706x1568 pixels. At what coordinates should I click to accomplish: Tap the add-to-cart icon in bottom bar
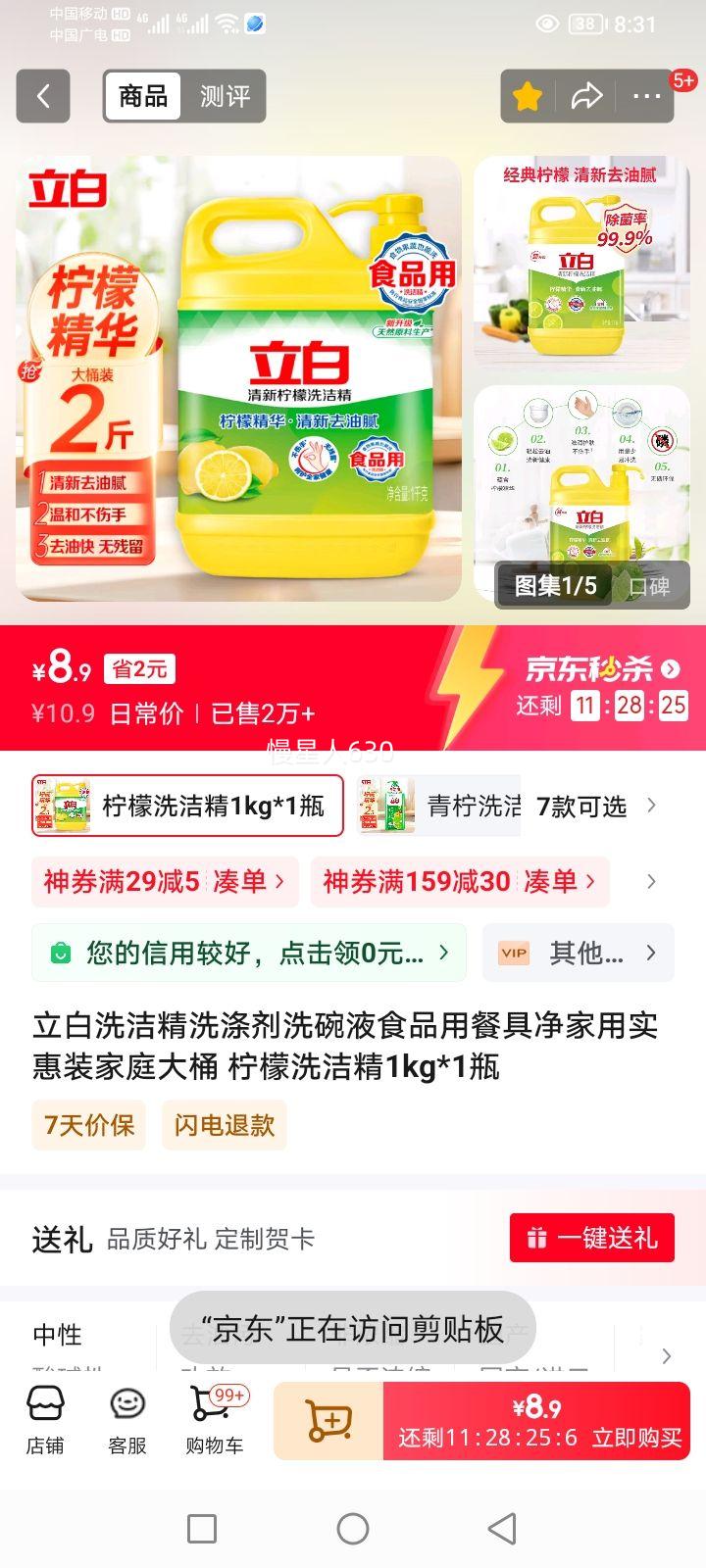(328, 1421)
